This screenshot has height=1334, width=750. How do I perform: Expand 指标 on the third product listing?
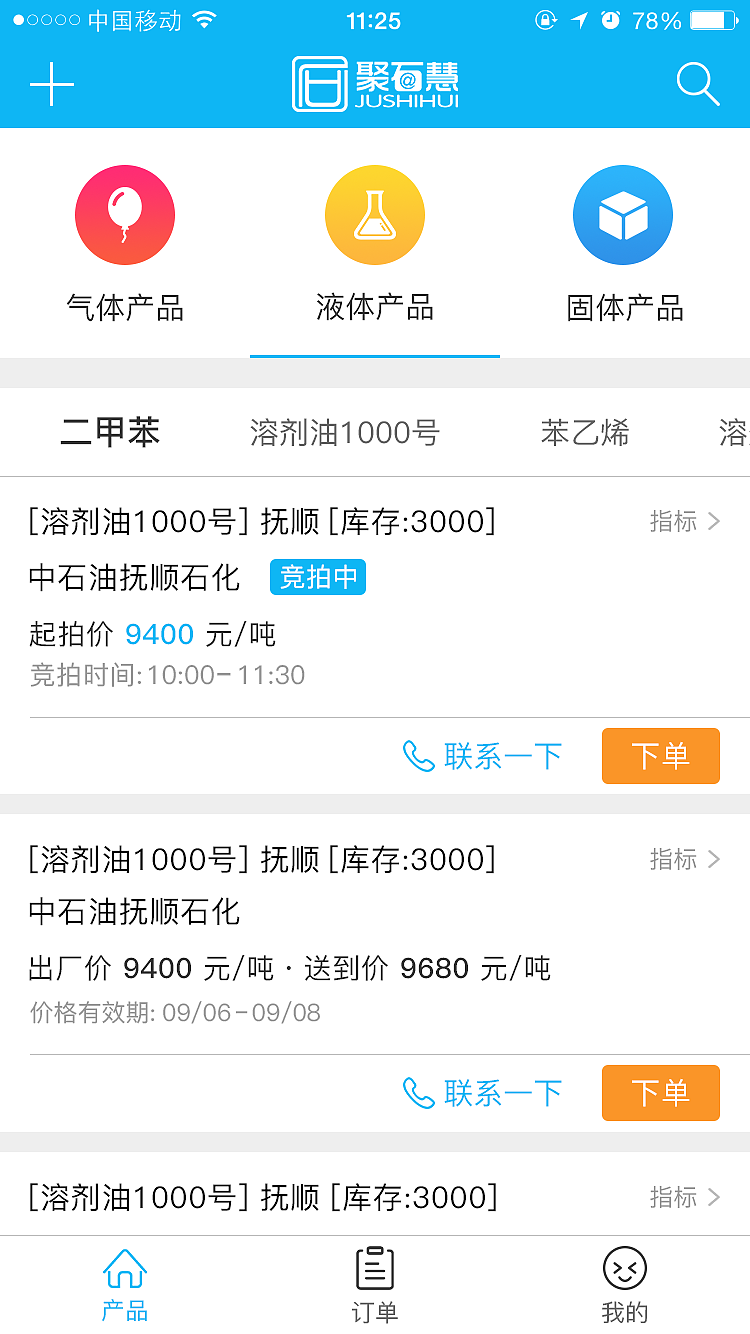[x=686, y=1197]
